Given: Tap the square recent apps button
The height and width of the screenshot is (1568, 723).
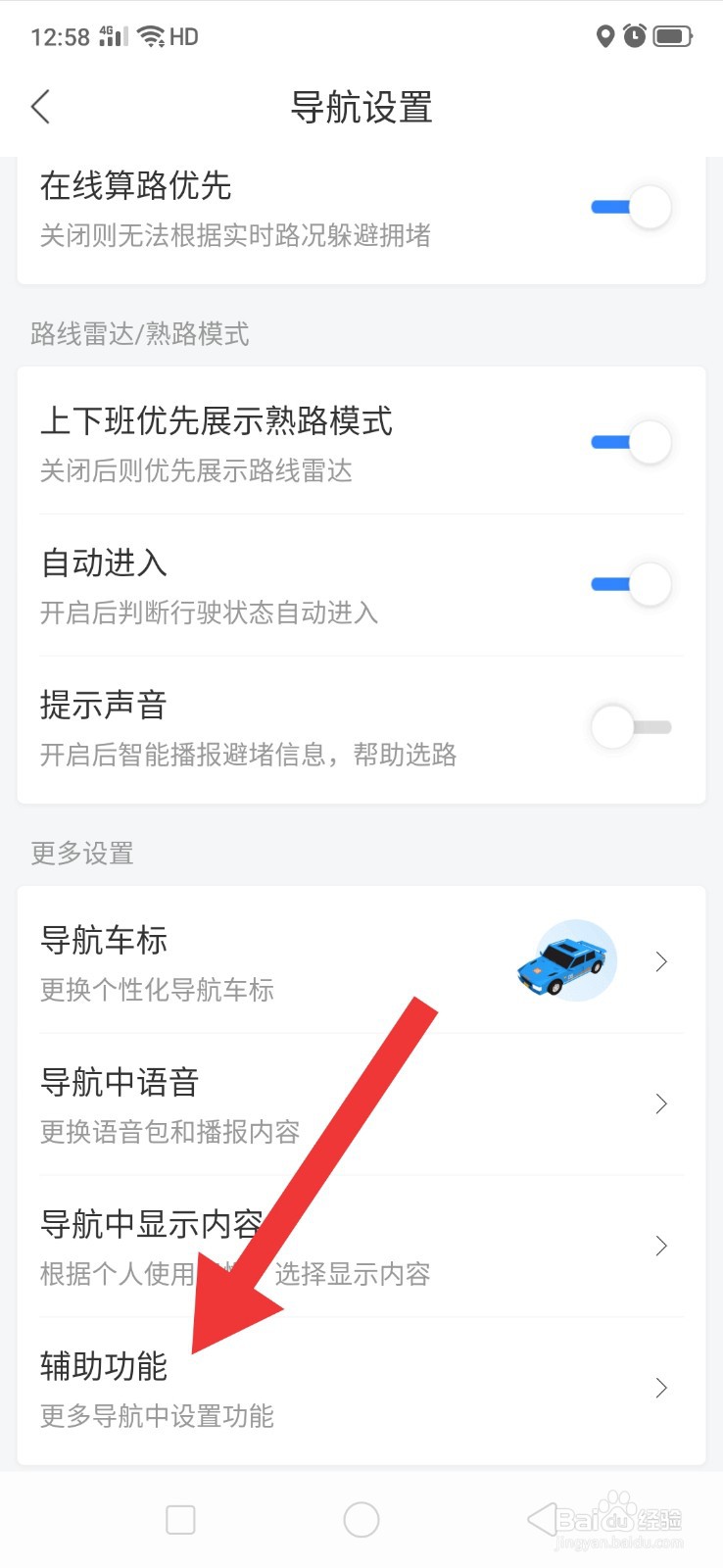Looking at the screenshot, I should pos(180,1519).
